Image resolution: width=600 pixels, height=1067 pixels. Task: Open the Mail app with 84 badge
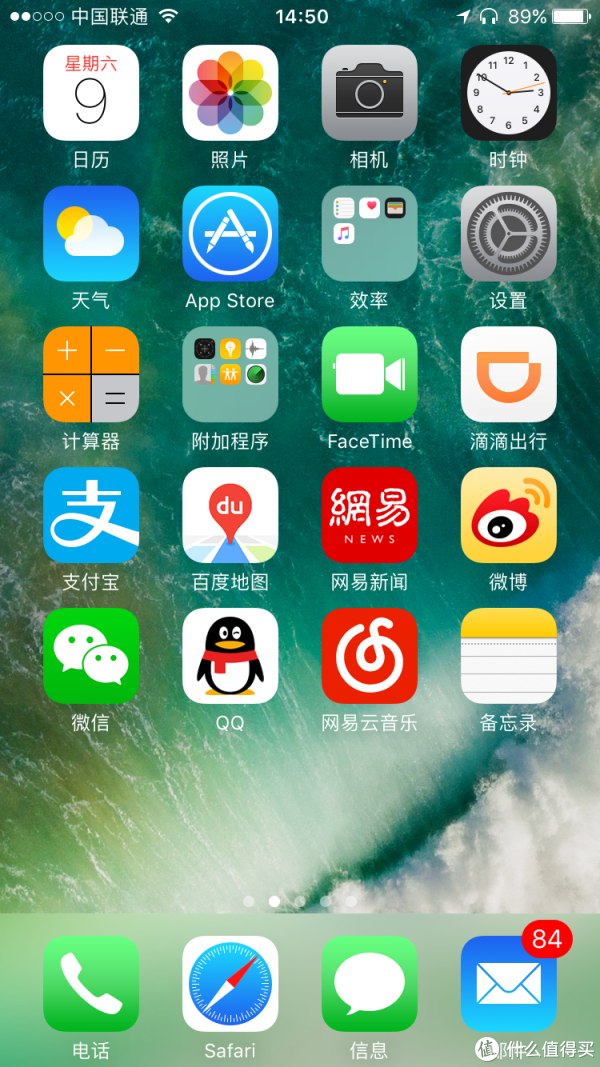coord(509,983)
